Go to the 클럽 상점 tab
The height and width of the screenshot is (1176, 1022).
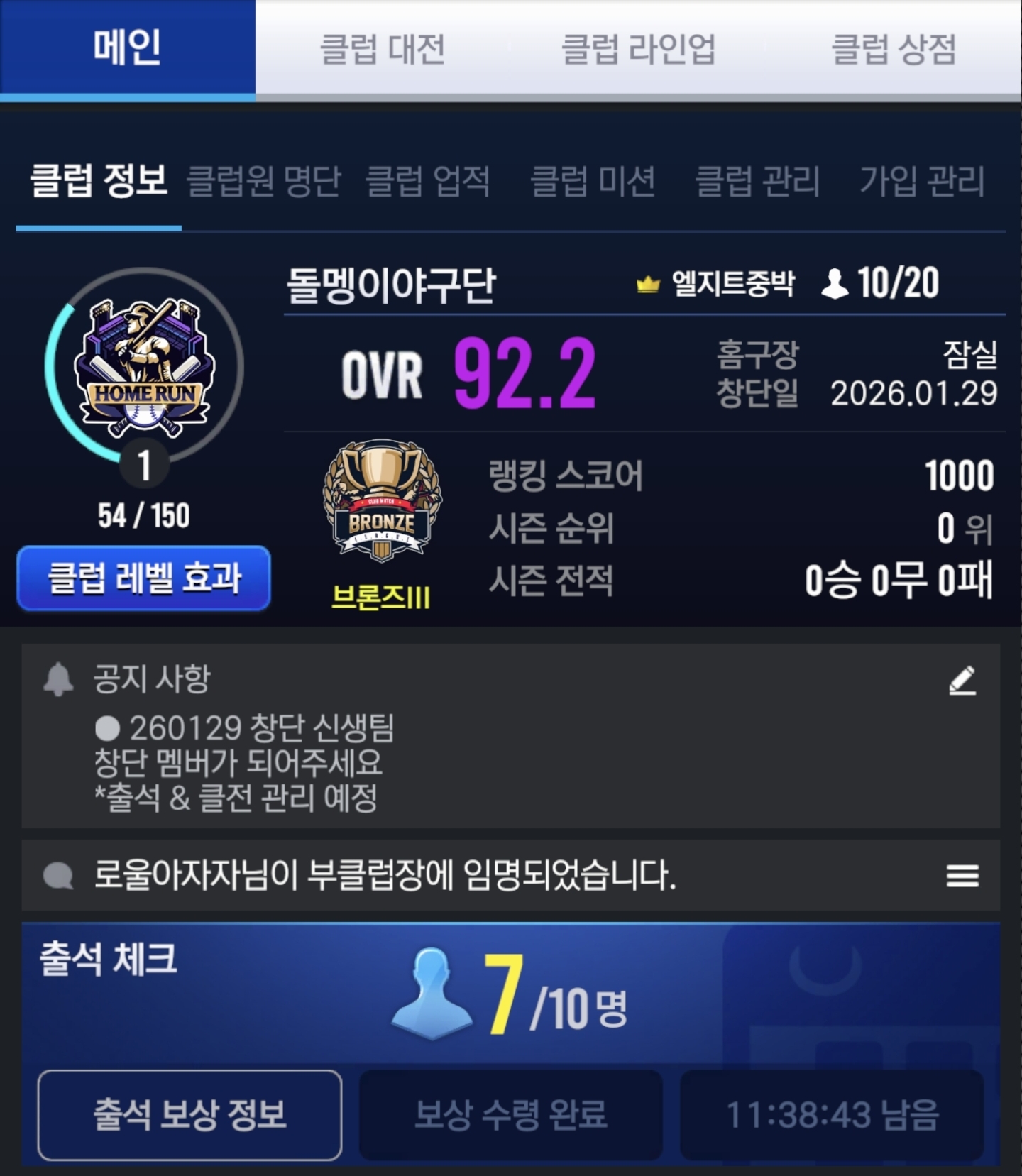(894, 49)
